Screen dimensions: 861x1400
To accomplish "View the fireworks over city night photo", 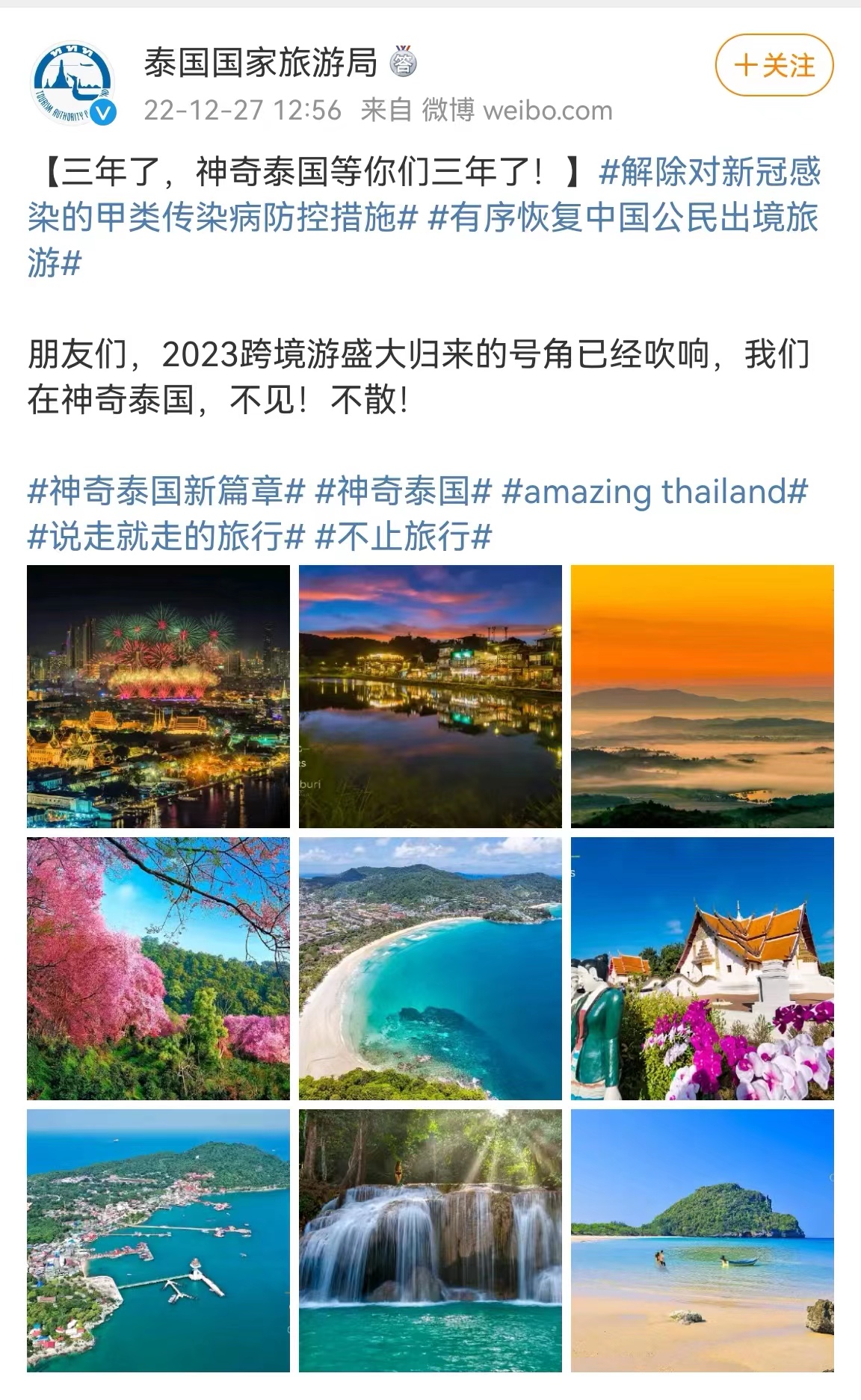I will point(158,697).
